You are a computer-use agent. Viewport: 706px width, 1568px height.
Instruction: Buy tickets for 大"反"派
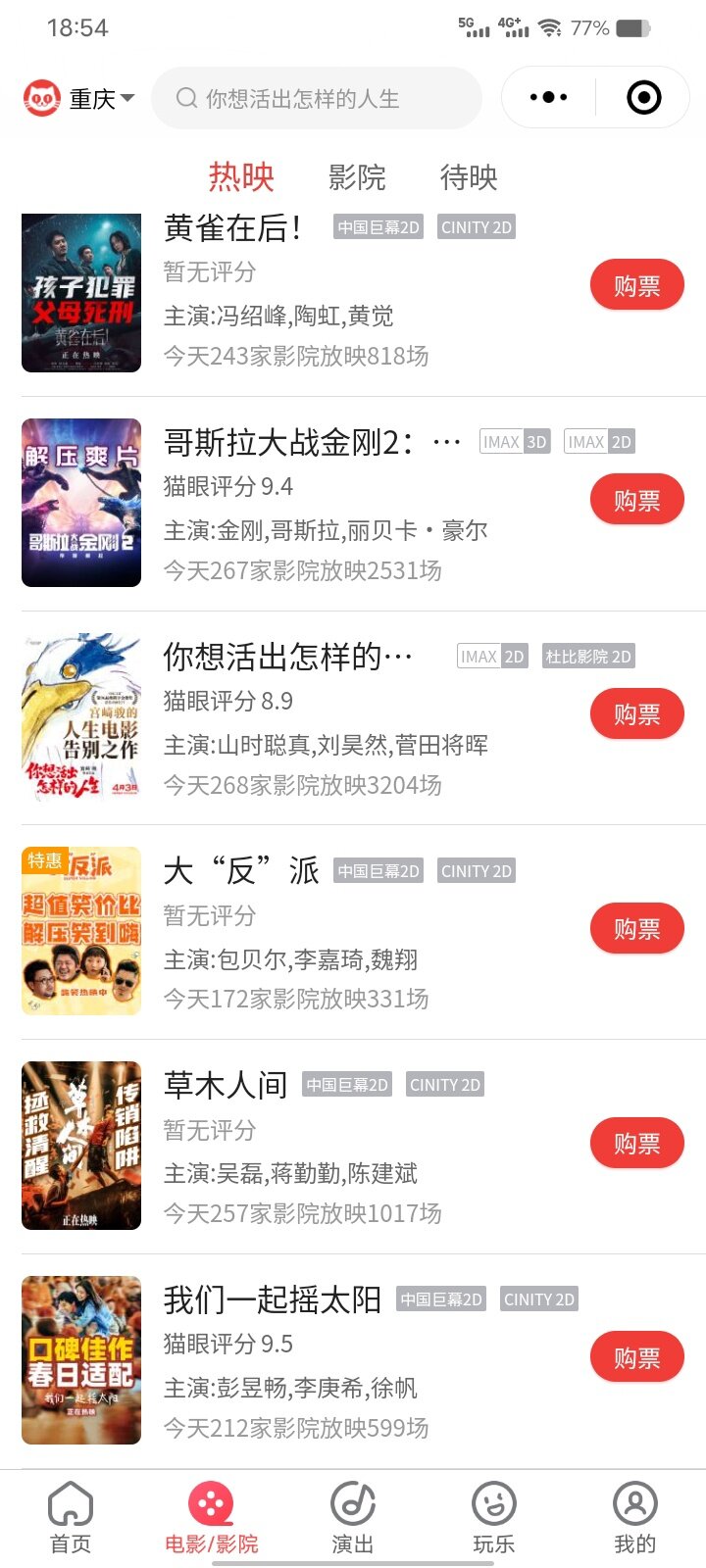coord(636,929)
